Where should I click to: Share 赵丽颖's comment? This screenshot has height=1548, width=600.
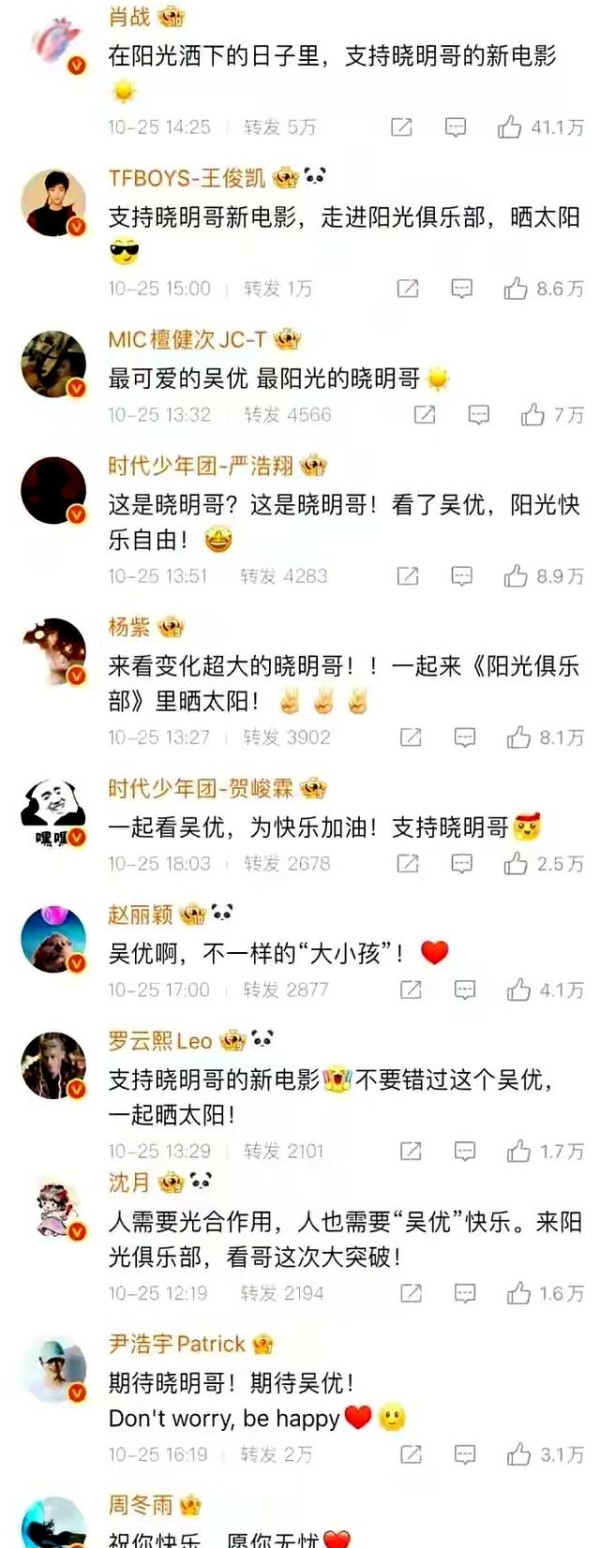410,990
